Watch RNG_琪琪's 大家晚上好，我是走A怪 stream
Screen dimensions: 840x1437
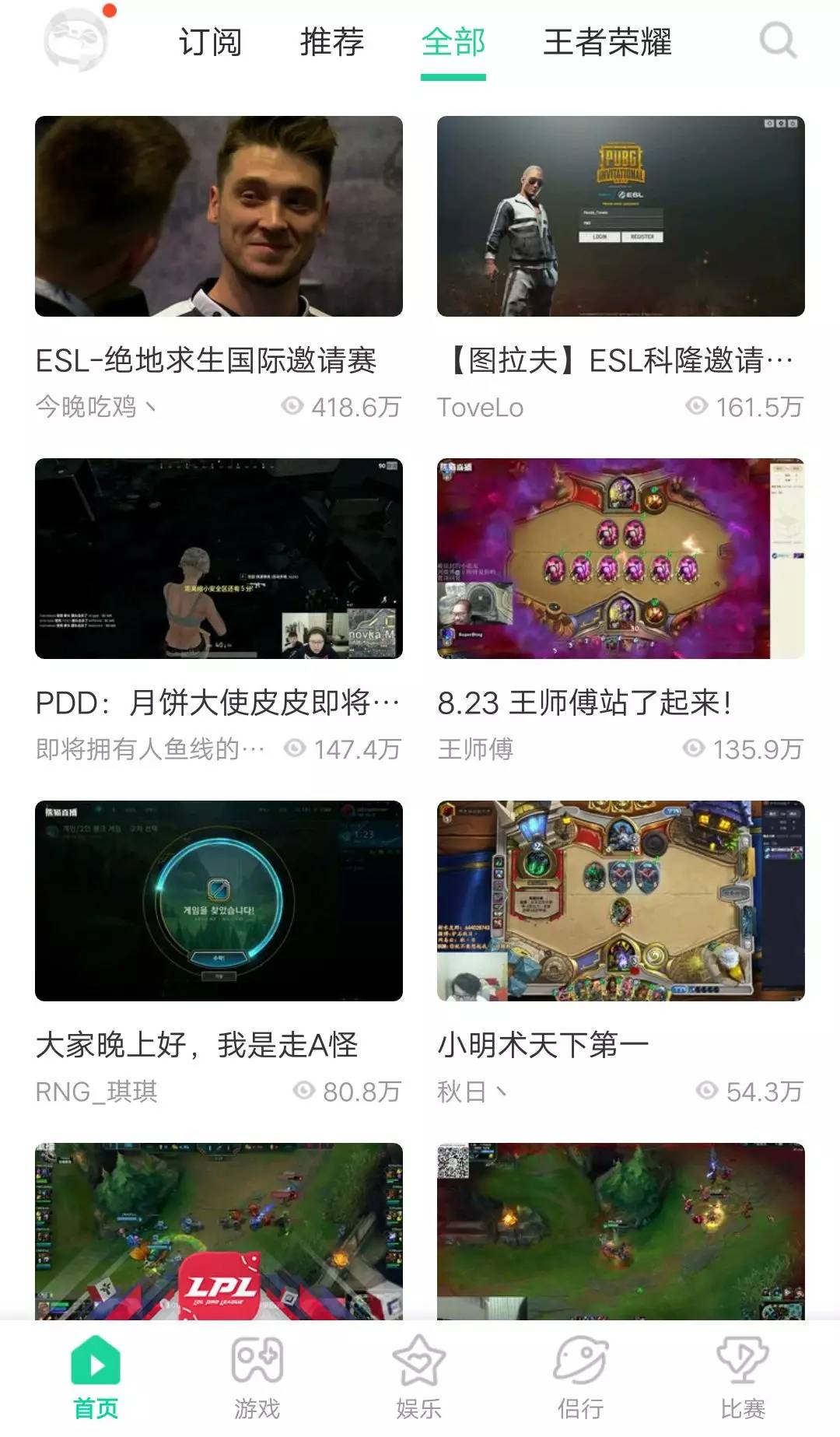[219, 901]
